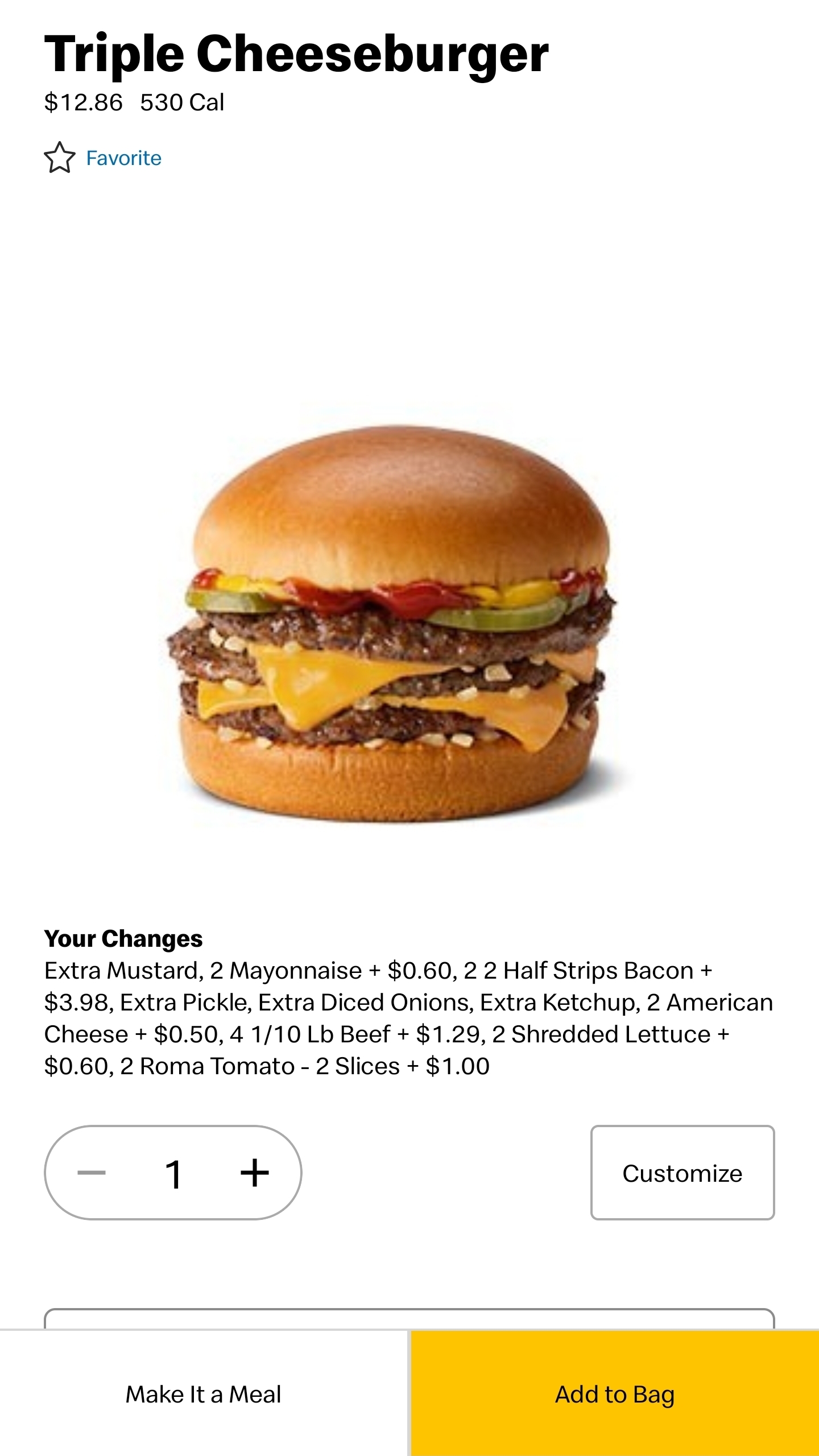Viewport: 819px width, 1456px height.
Task: Decrease the burger quantity by one
Action: pos(92,1173)
